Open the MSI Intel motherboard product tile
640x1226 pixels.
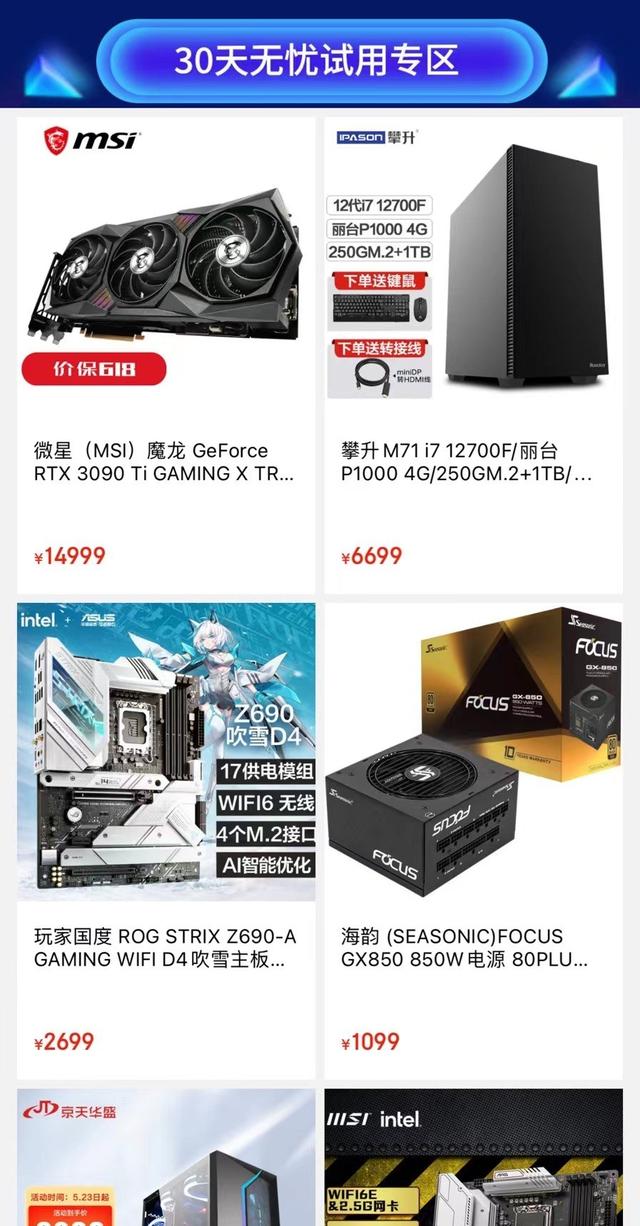point(473,1160)
